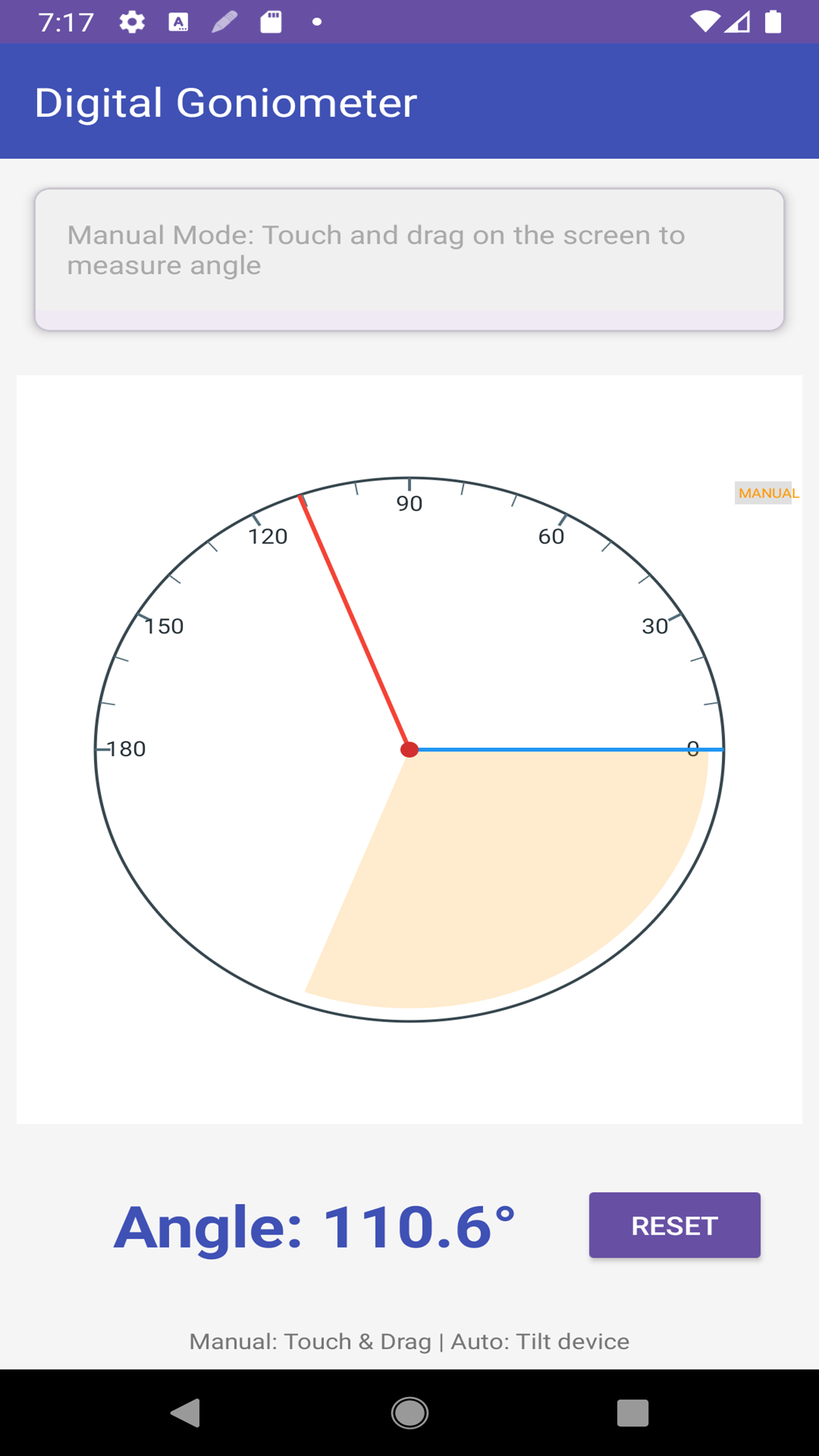Open the recent apps overview
819x1456 pixels.
click(632, 1413)
